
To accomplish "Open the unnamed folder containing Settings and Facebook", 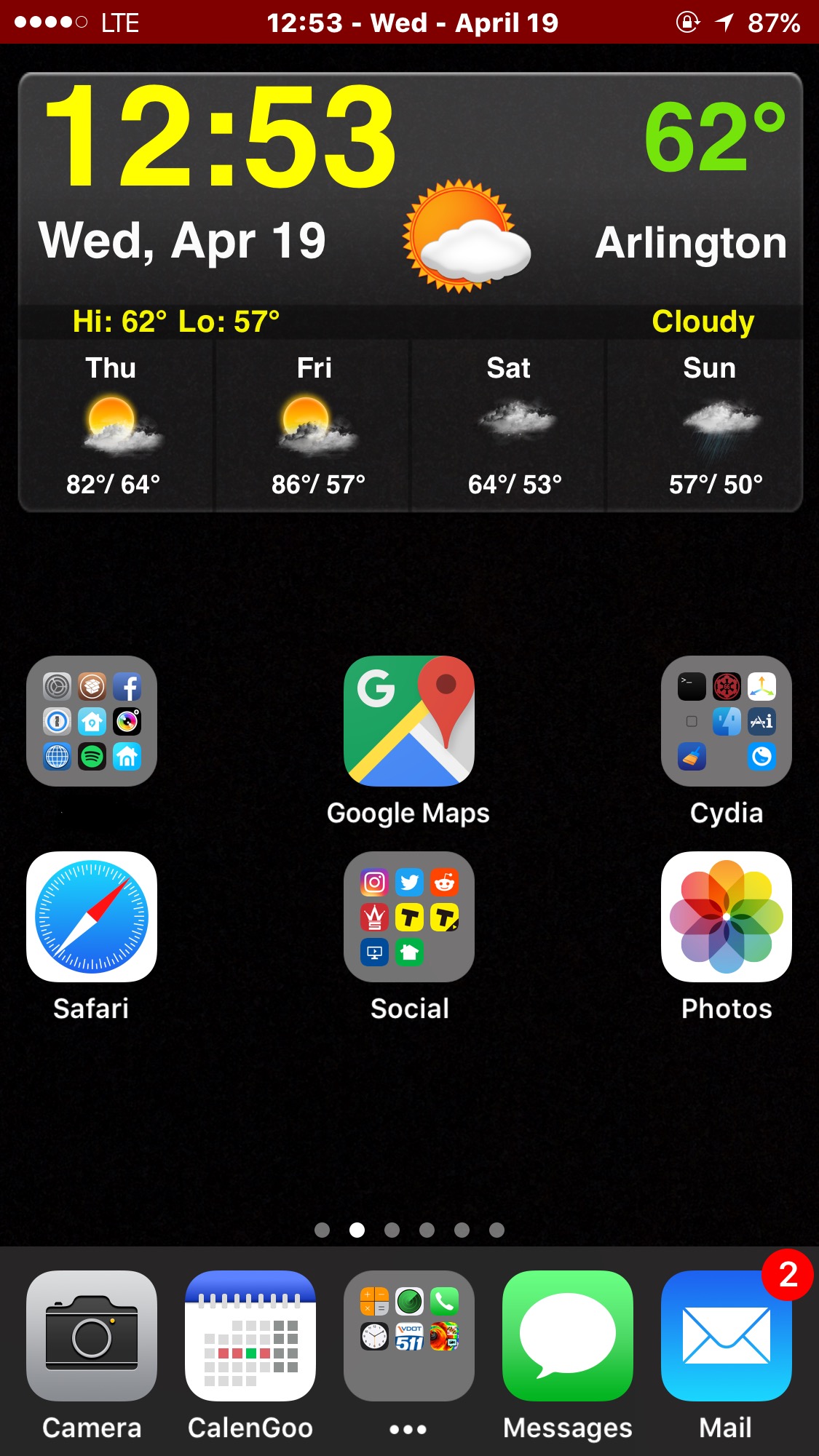I will coord(92,721).
